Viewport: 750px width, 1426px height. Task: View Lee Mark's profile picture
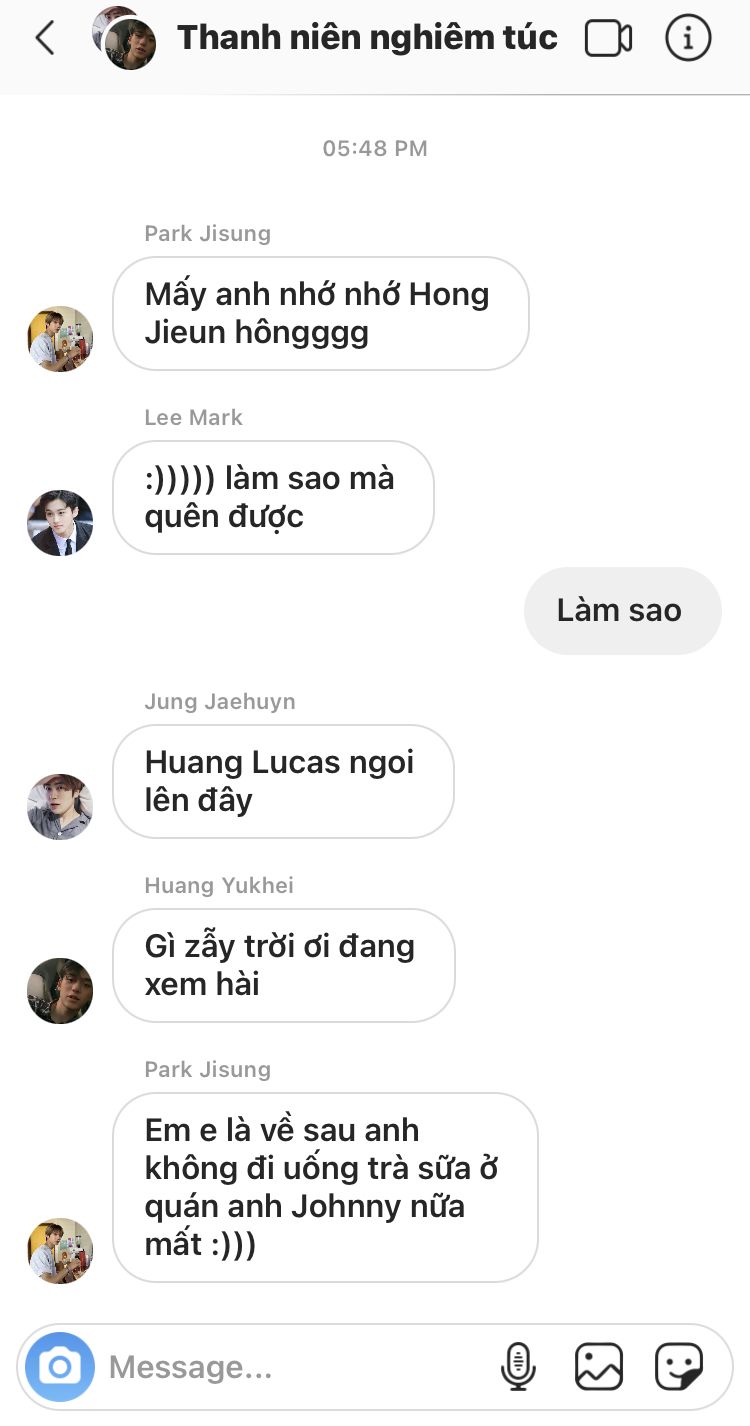(60, 523)
